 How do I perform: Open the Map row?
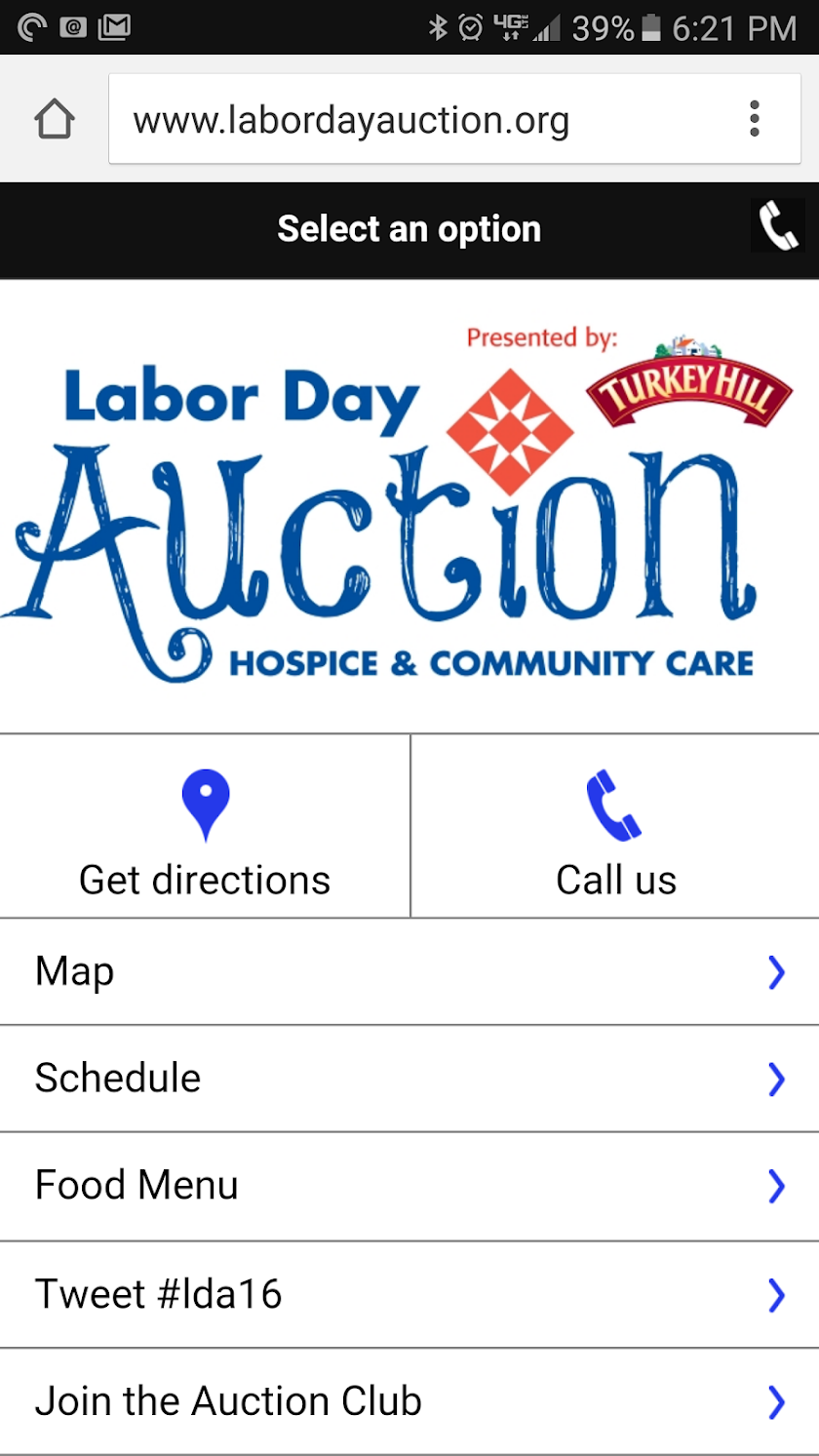click(x=409, y=971)
